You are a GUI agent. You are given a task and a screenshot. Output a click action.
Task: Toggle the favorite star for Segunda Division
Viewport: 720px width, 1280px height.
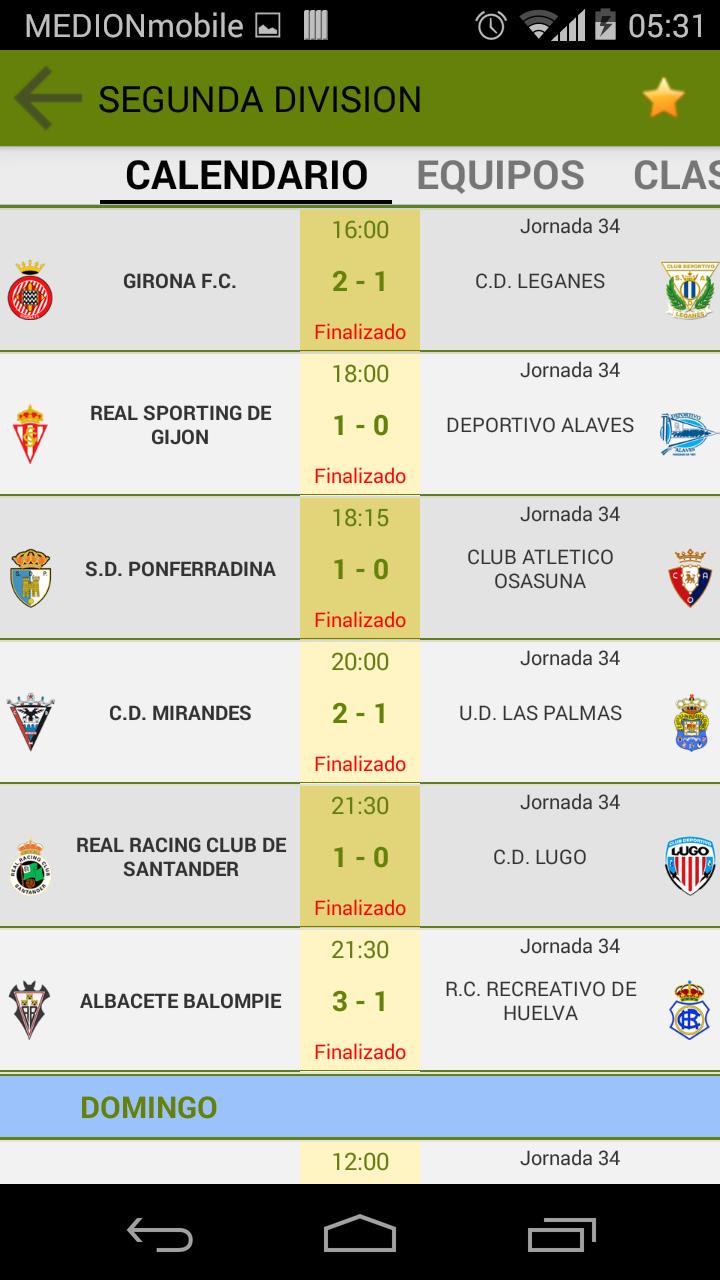pyautogui.click(x=662, y=96)
